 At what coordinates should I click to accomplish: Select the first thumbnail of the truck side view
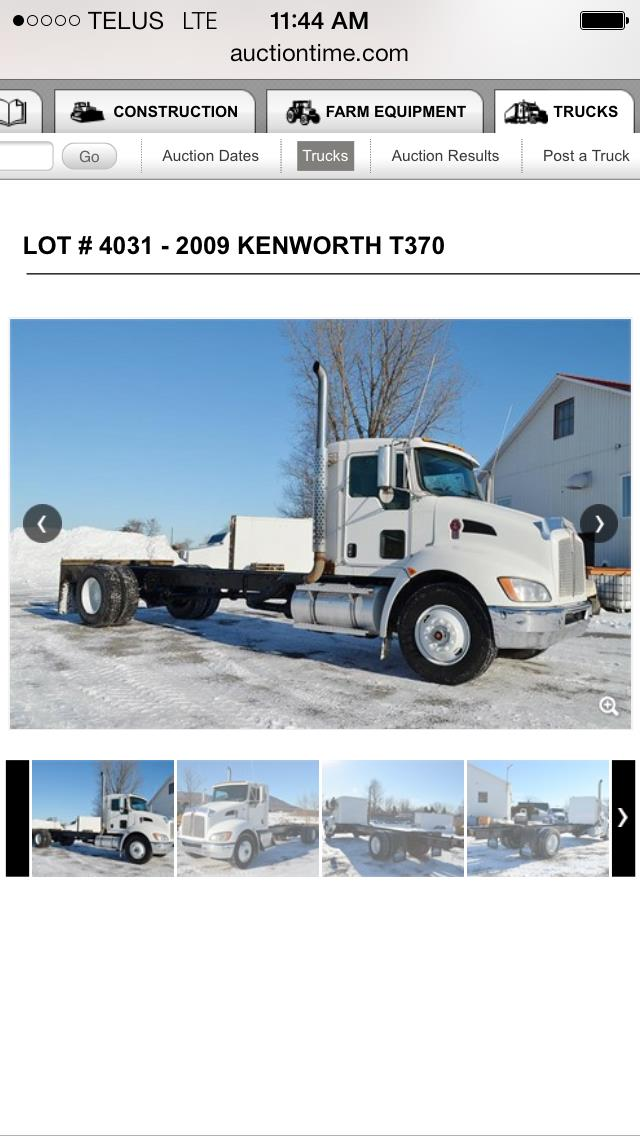pyautogui.click(x=103, y=818)
